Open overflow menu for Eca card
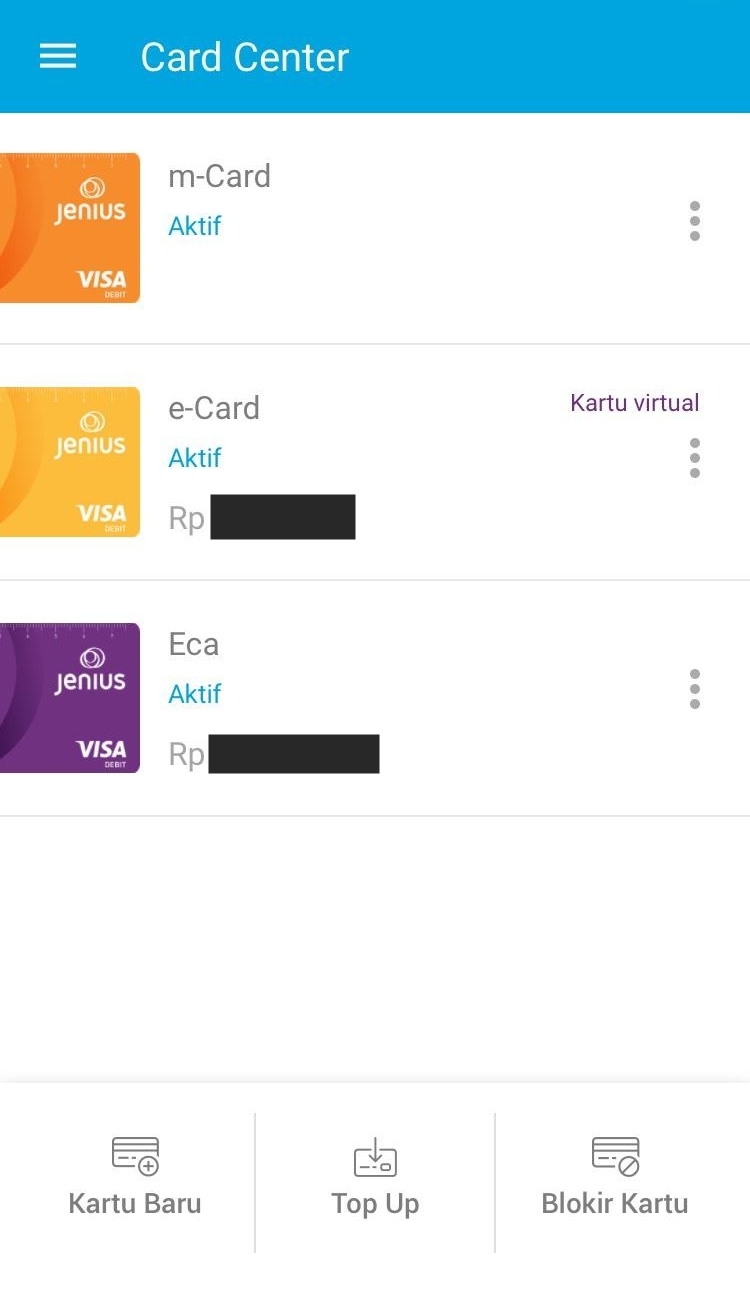 (x=694, y=690)
